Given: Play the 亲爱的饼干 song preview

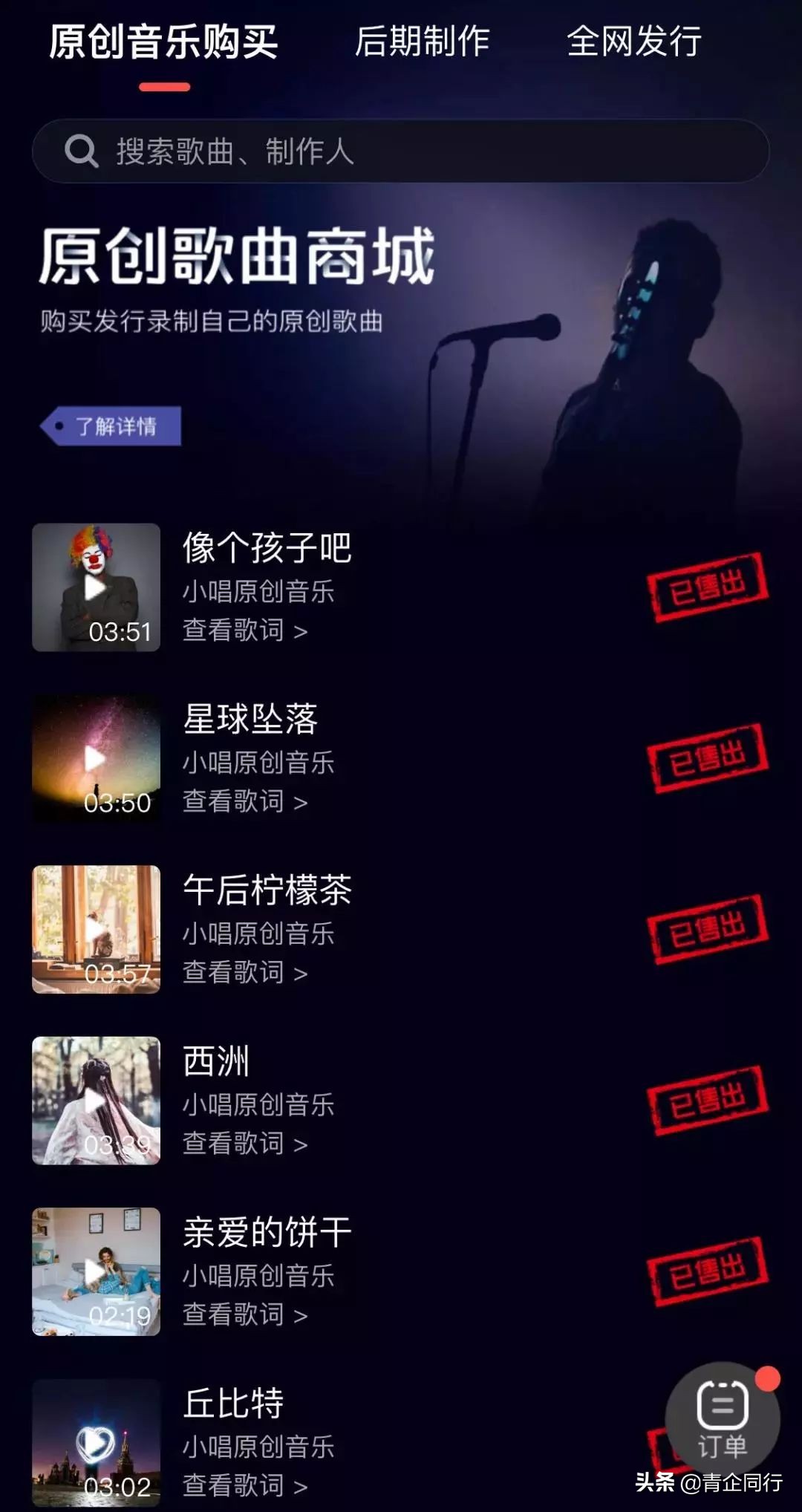Looking at the screenshot, I should (95, 1270).
